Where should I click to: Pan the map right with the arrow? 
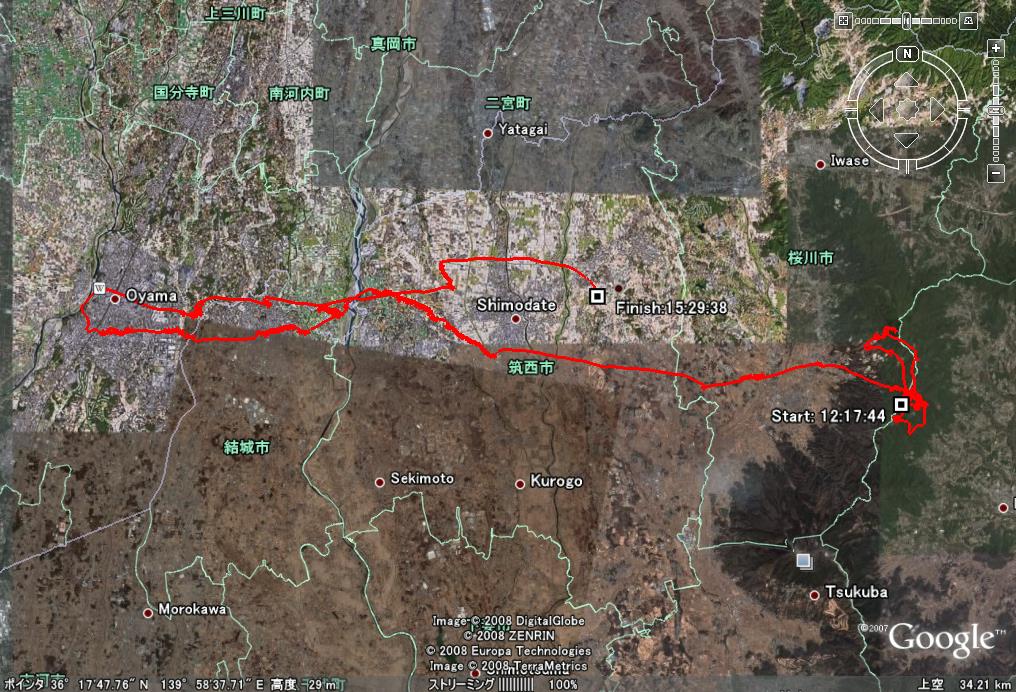pos(936,109)
